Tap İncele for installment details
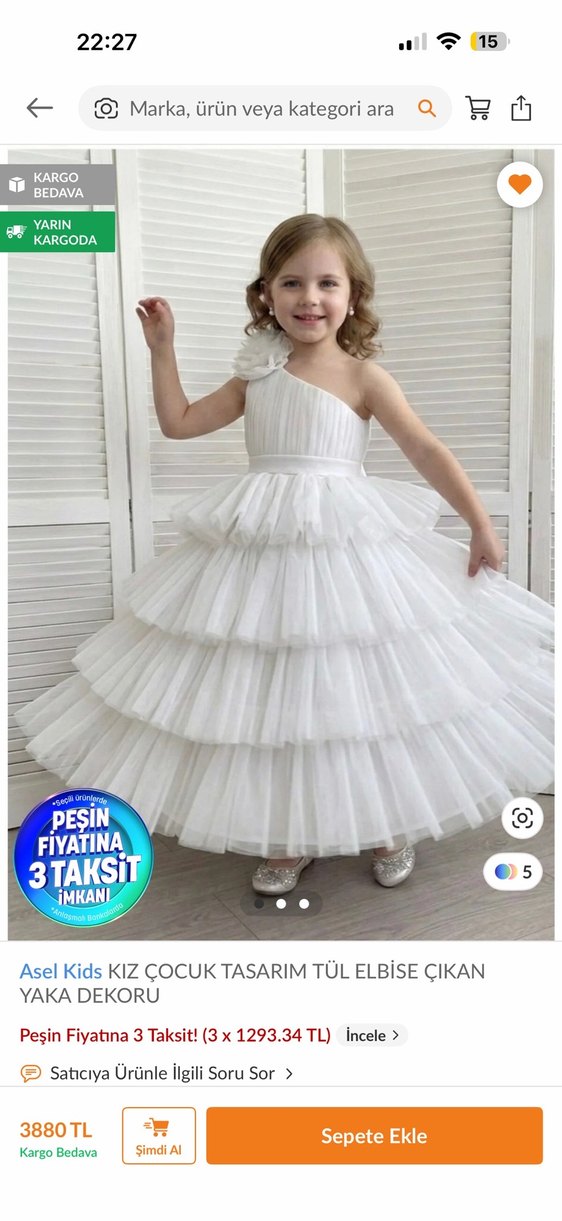562x1221 pixels. (372, 1035)
